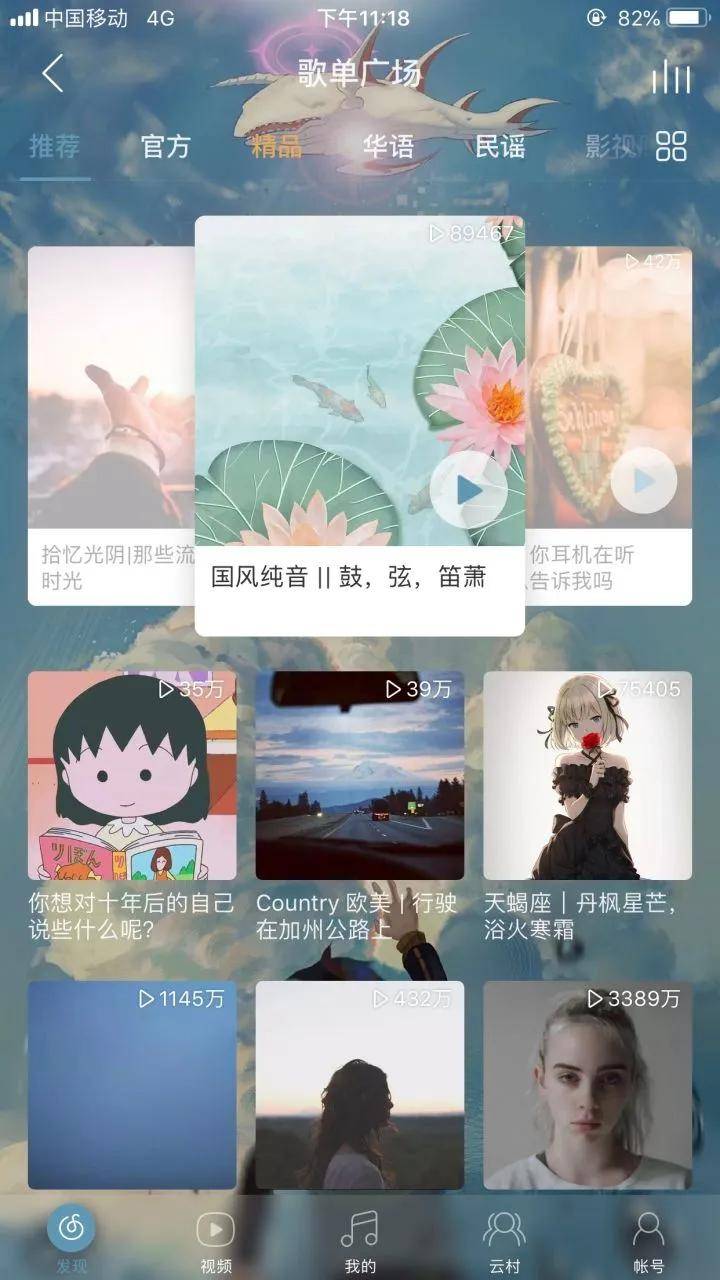
Task: Switch to the 视频 bottom tab
Action: click(215, 1238)
